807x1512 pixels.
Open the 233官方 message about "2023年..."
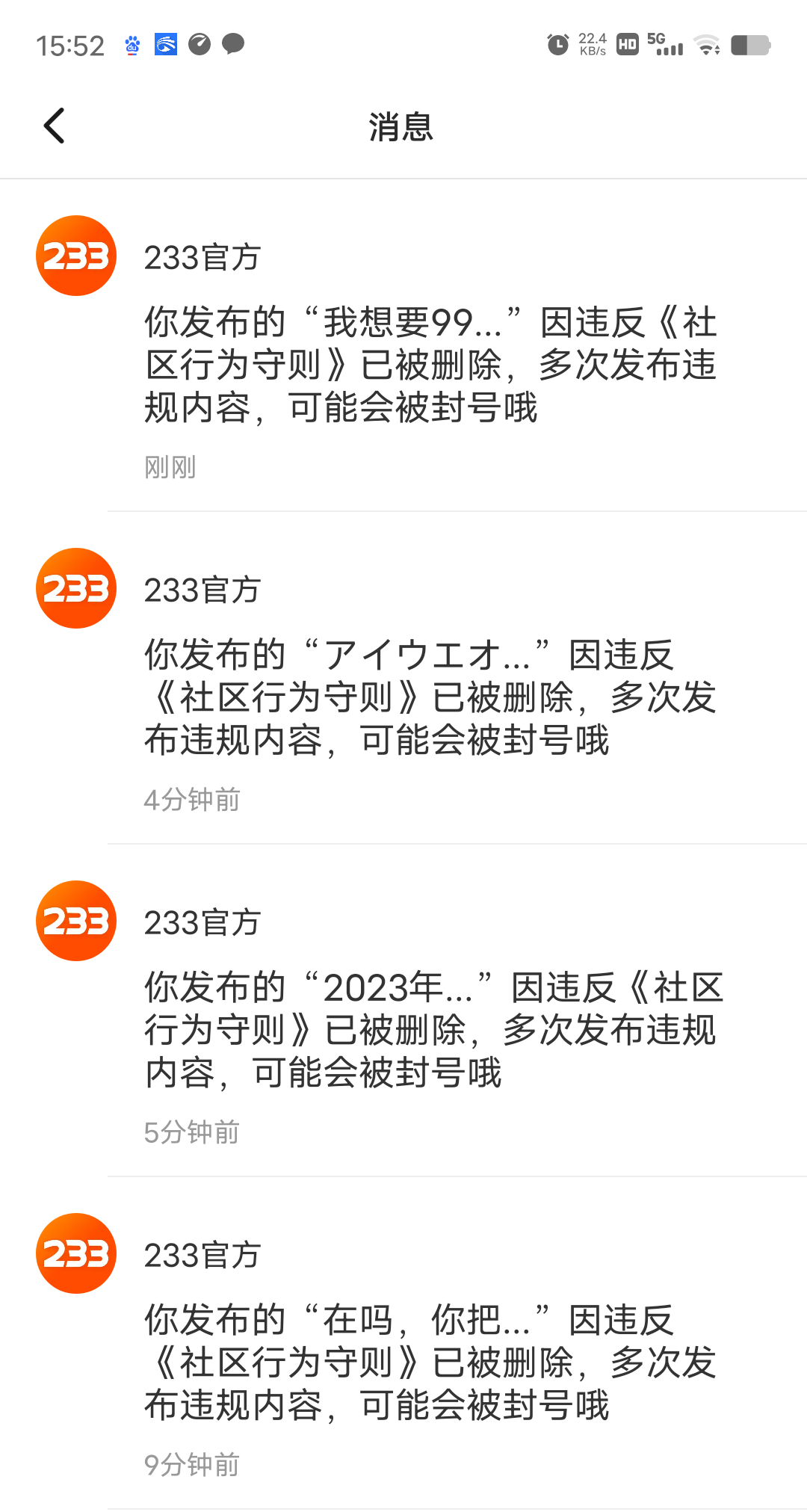tap(430, 1030)
